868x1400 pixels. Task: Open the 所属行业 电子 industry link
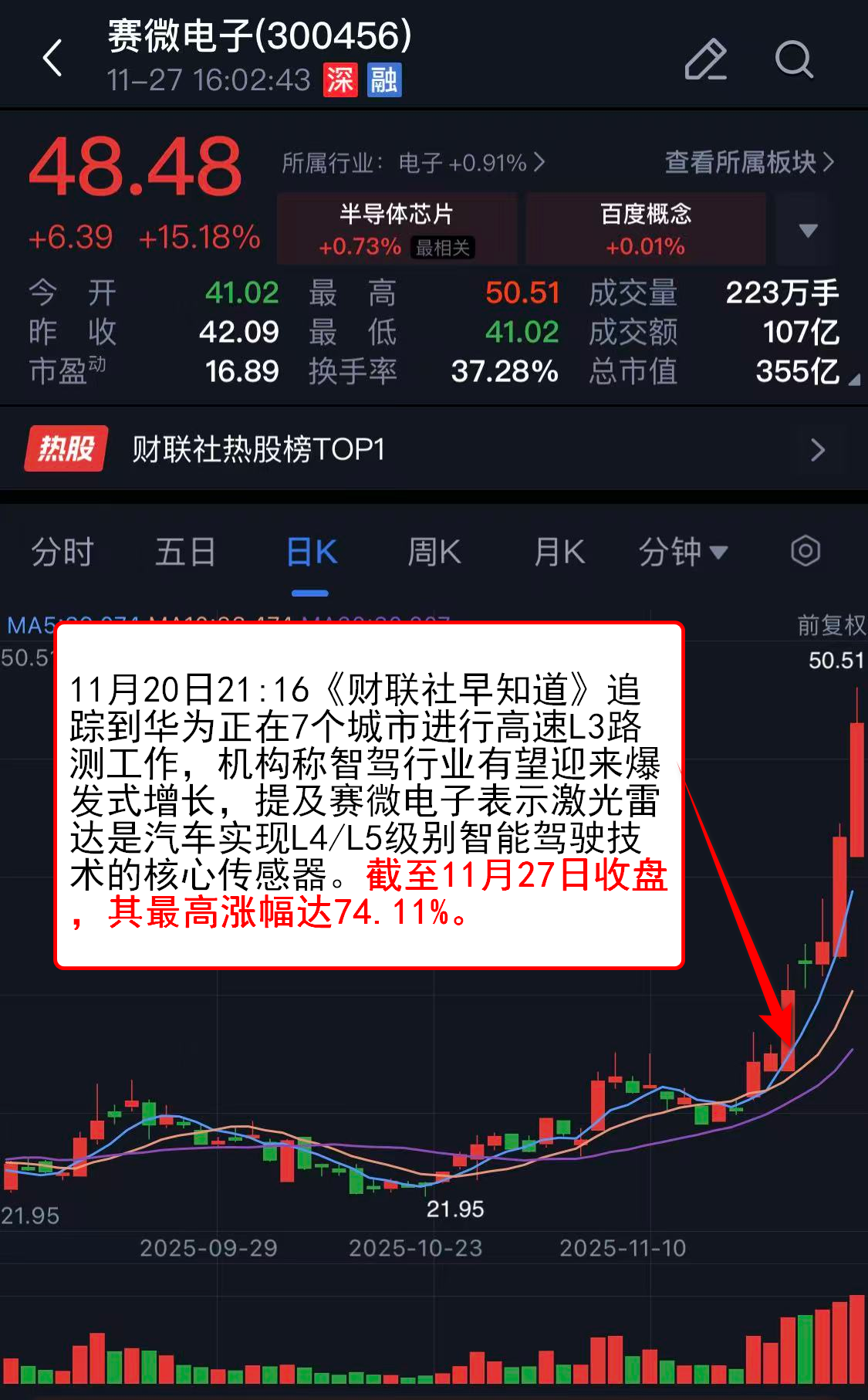click(413, 163)
